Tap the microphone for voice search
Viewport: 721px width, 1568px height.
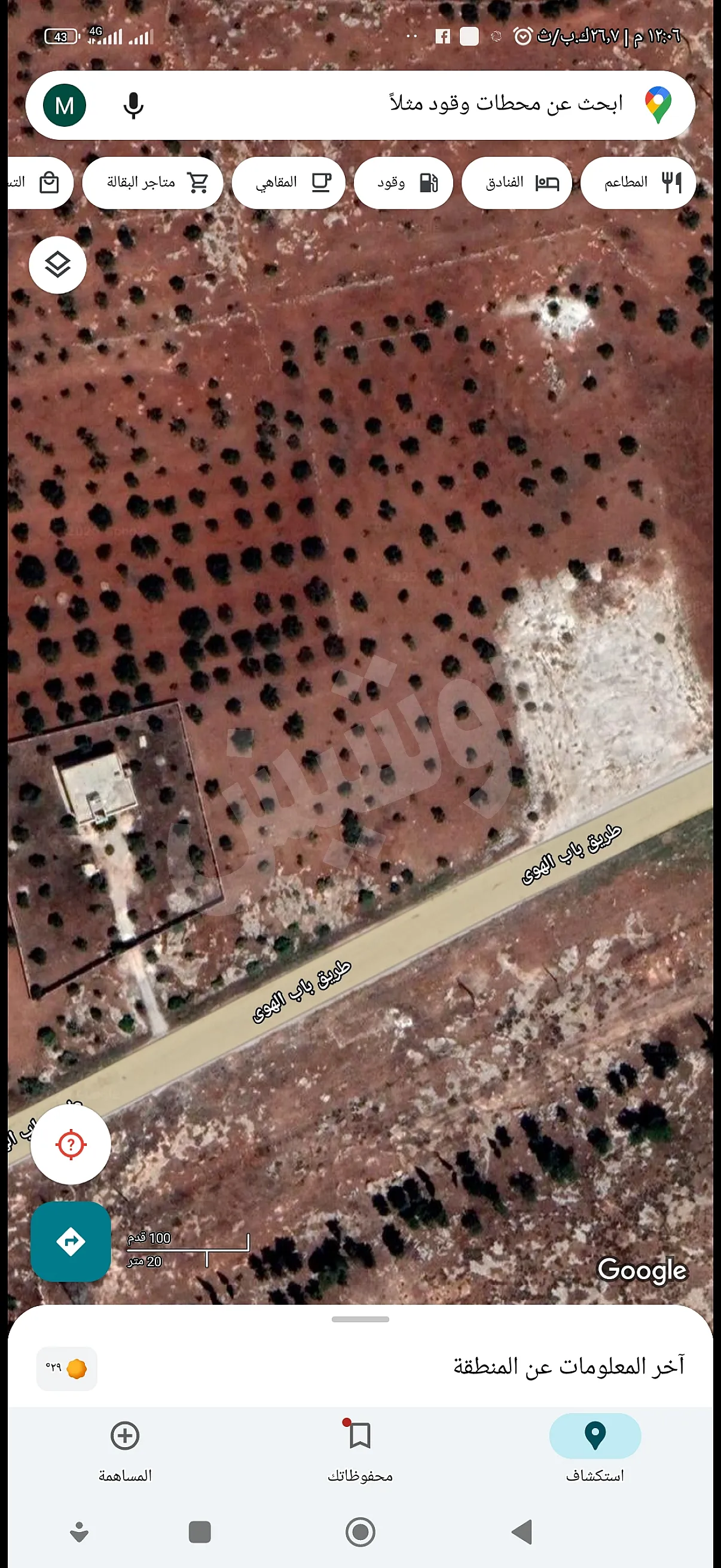click(x=133, y=106)
